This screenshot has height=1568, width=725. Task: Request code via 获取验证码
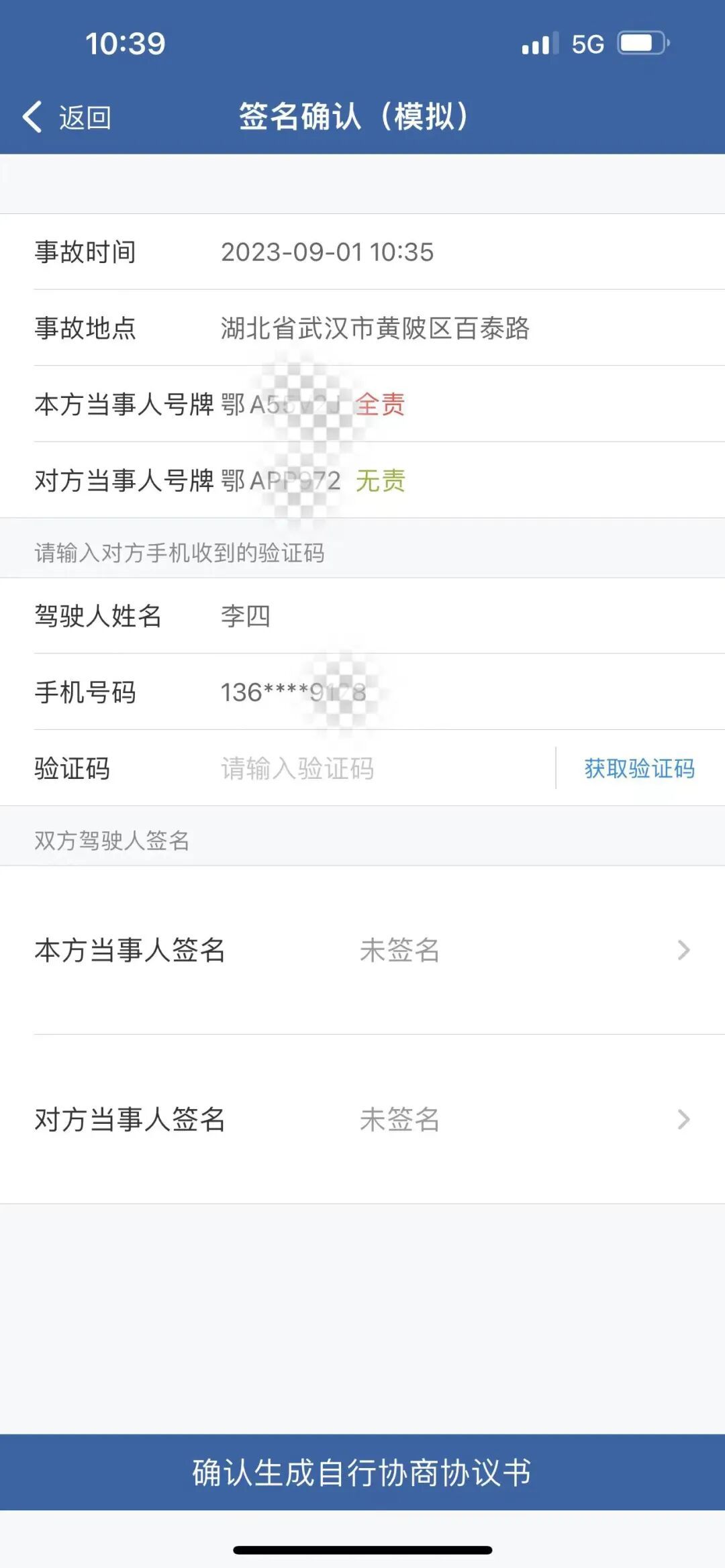[639, 768]
